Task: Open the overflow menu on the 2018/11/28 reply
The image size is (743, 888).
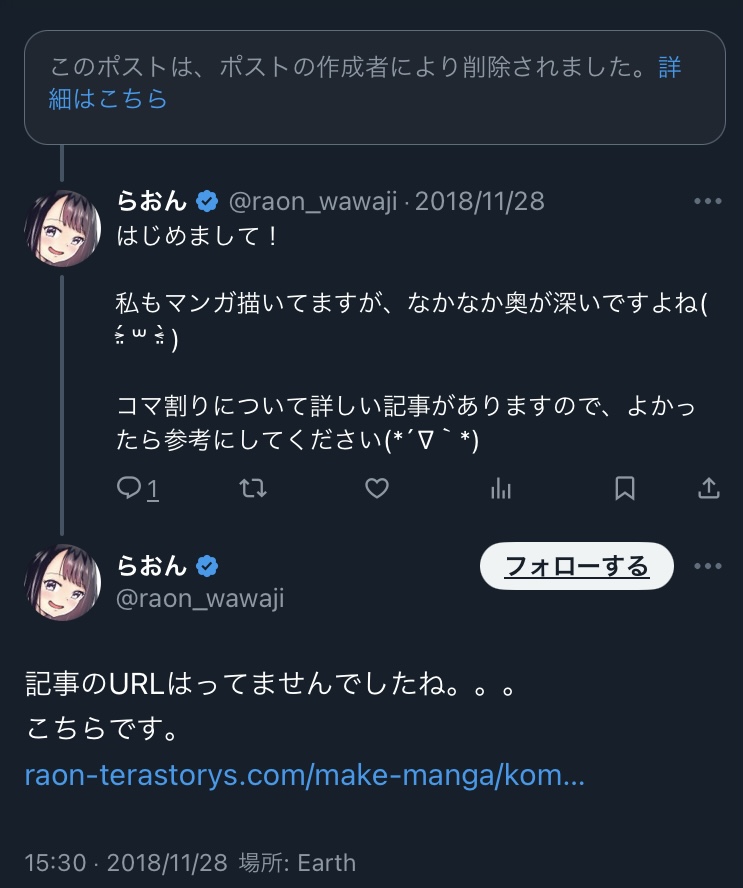Action: click(707, 201)
